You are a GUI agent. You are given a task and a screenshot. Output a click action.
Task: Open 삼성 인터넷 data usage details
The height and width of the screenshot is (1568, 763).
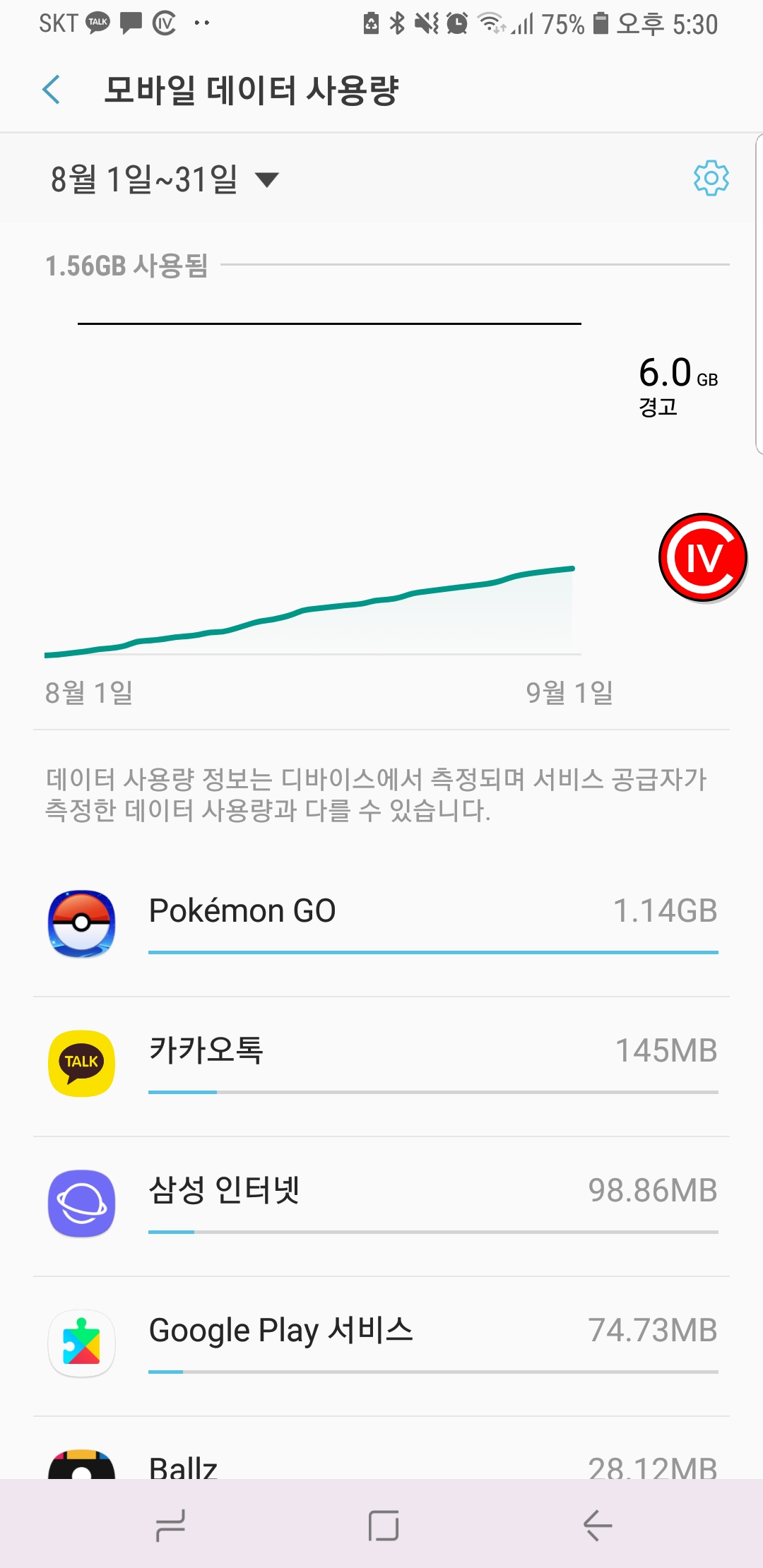[381, 1204]
